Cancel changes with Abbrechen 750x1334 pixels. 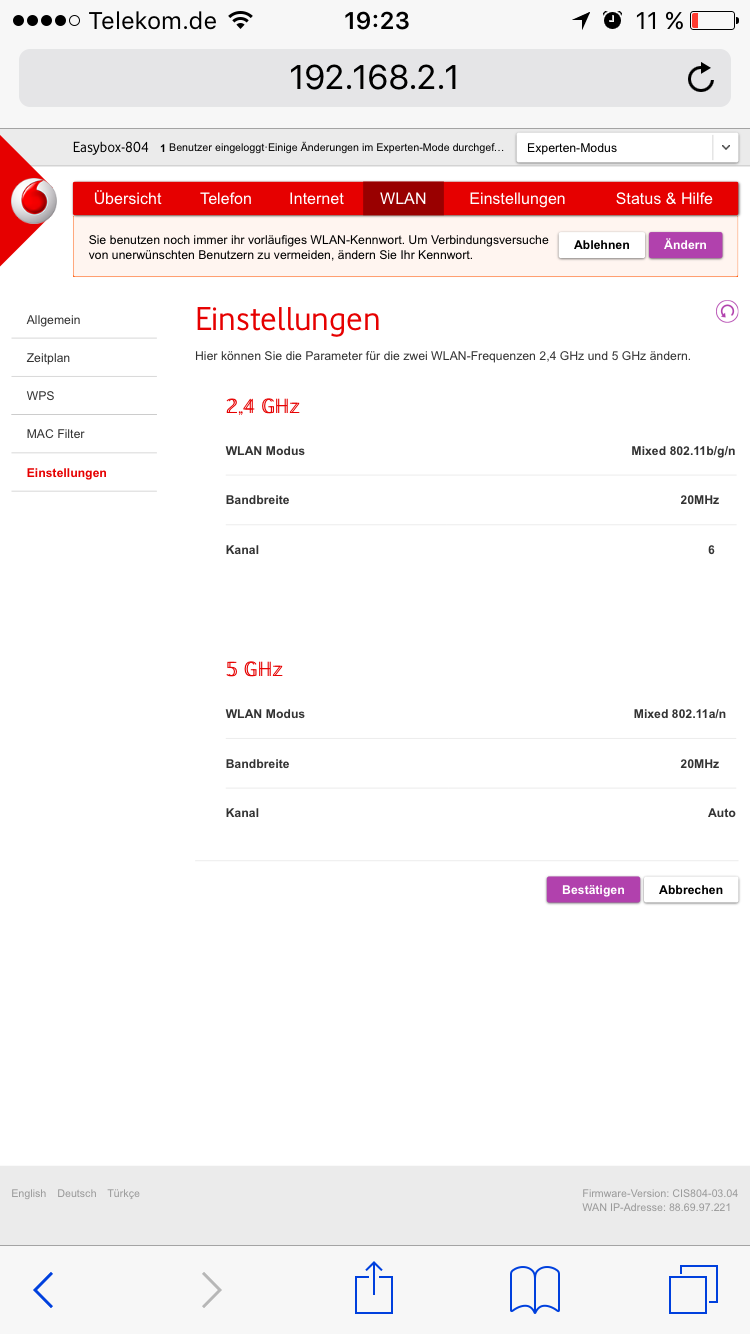tap(691, 890)
